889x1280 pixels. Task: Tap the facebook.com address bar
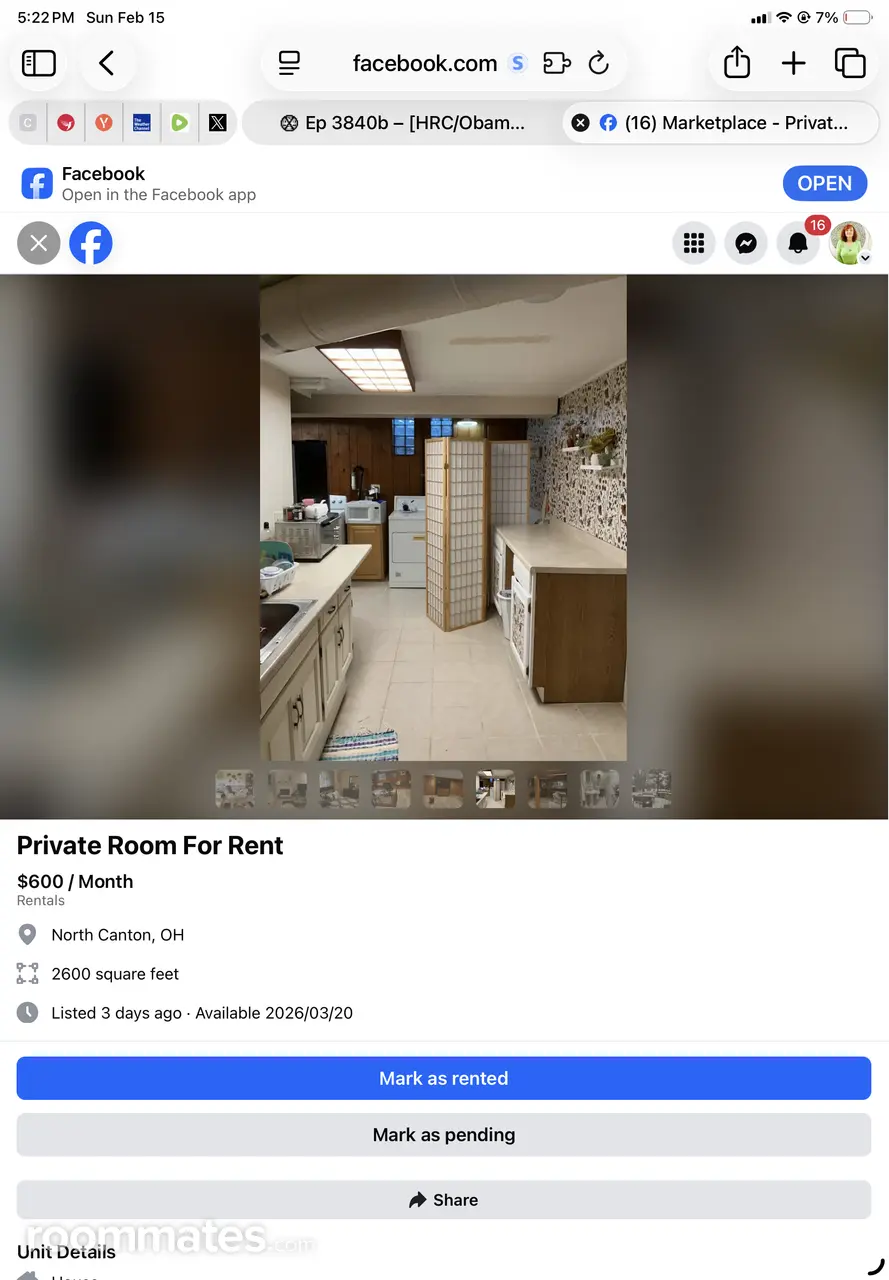coord(424,63)
